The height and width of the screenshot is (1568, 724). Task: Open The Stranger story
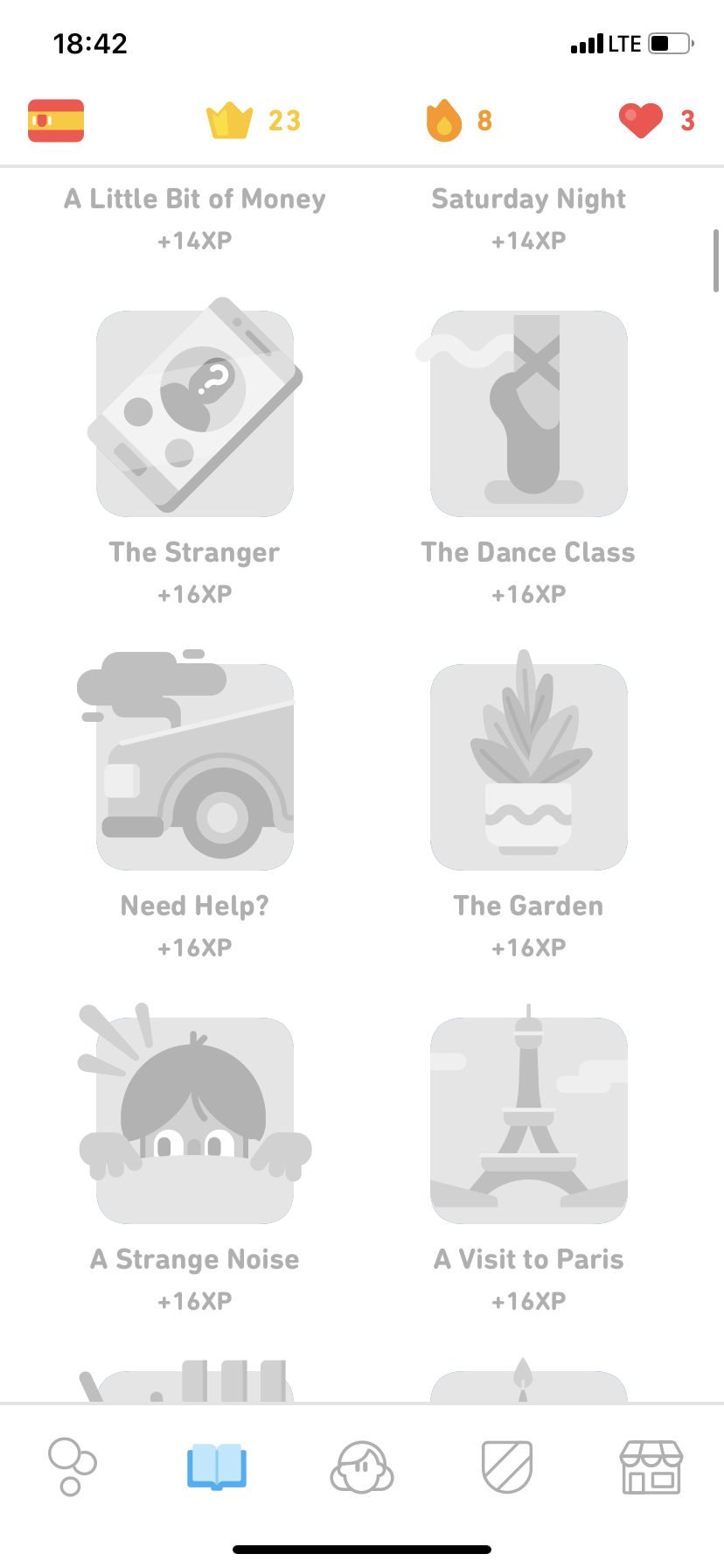coord(195,413)
